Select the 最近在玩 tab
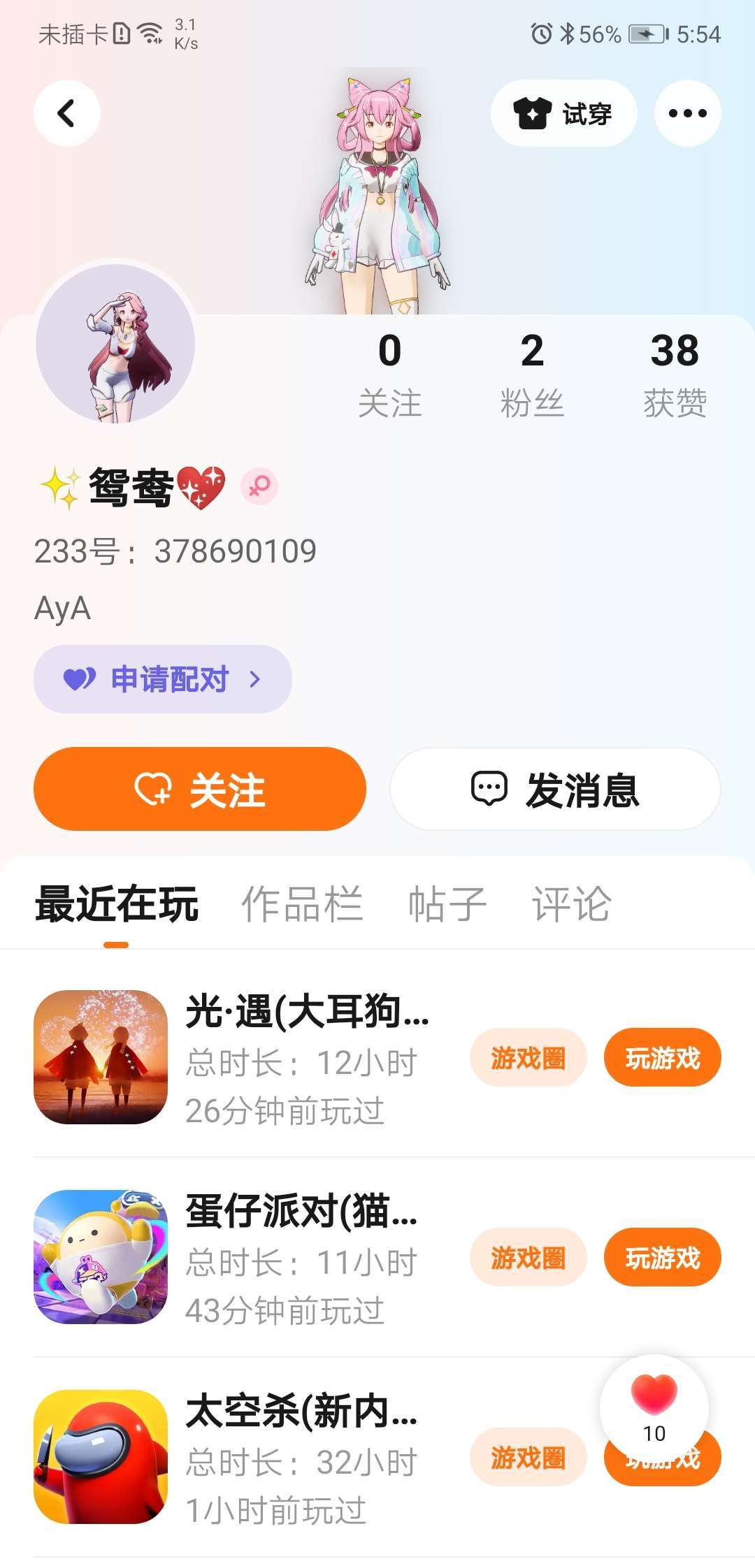This screenshot has height=1568, width=755. coord(117,904)
